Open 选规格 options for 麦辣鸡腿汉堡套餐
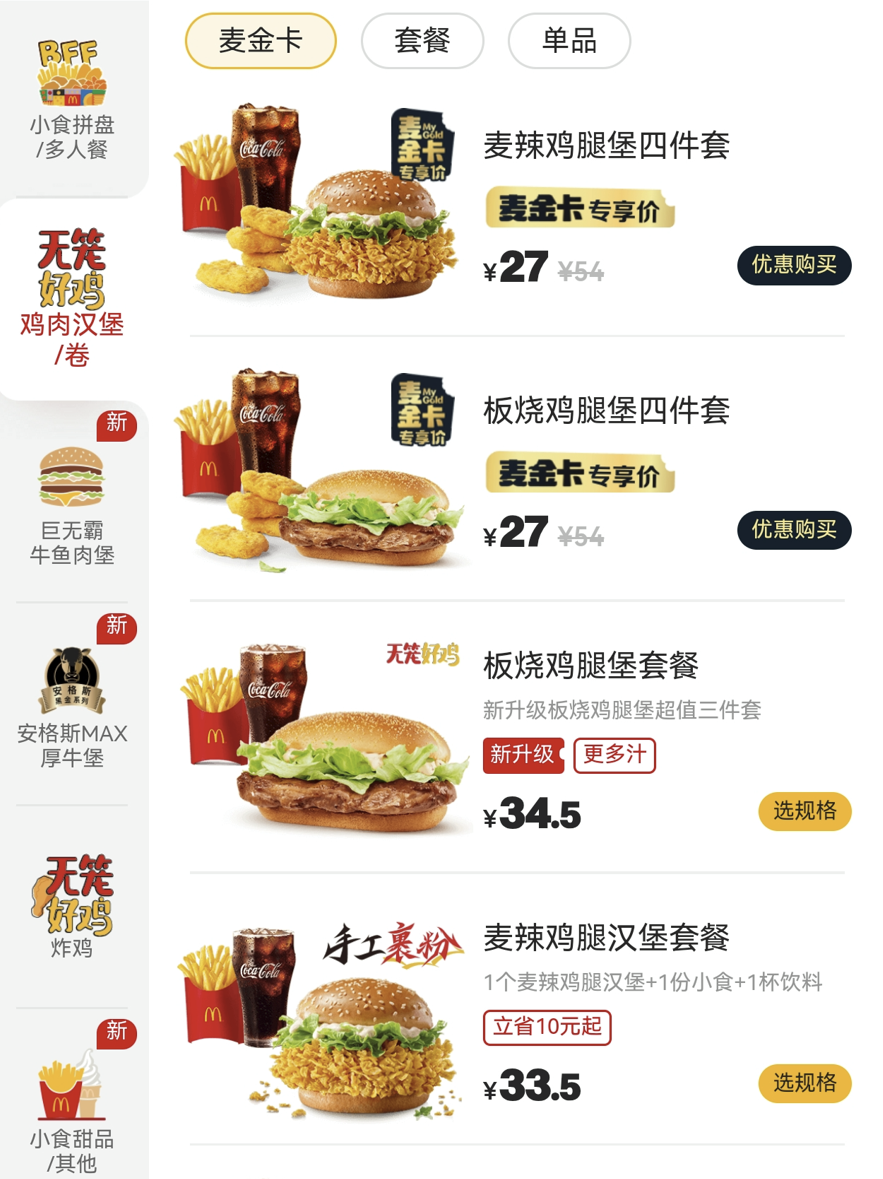This screenshot has height=1179, width=883. click(x=804, y=1083)
